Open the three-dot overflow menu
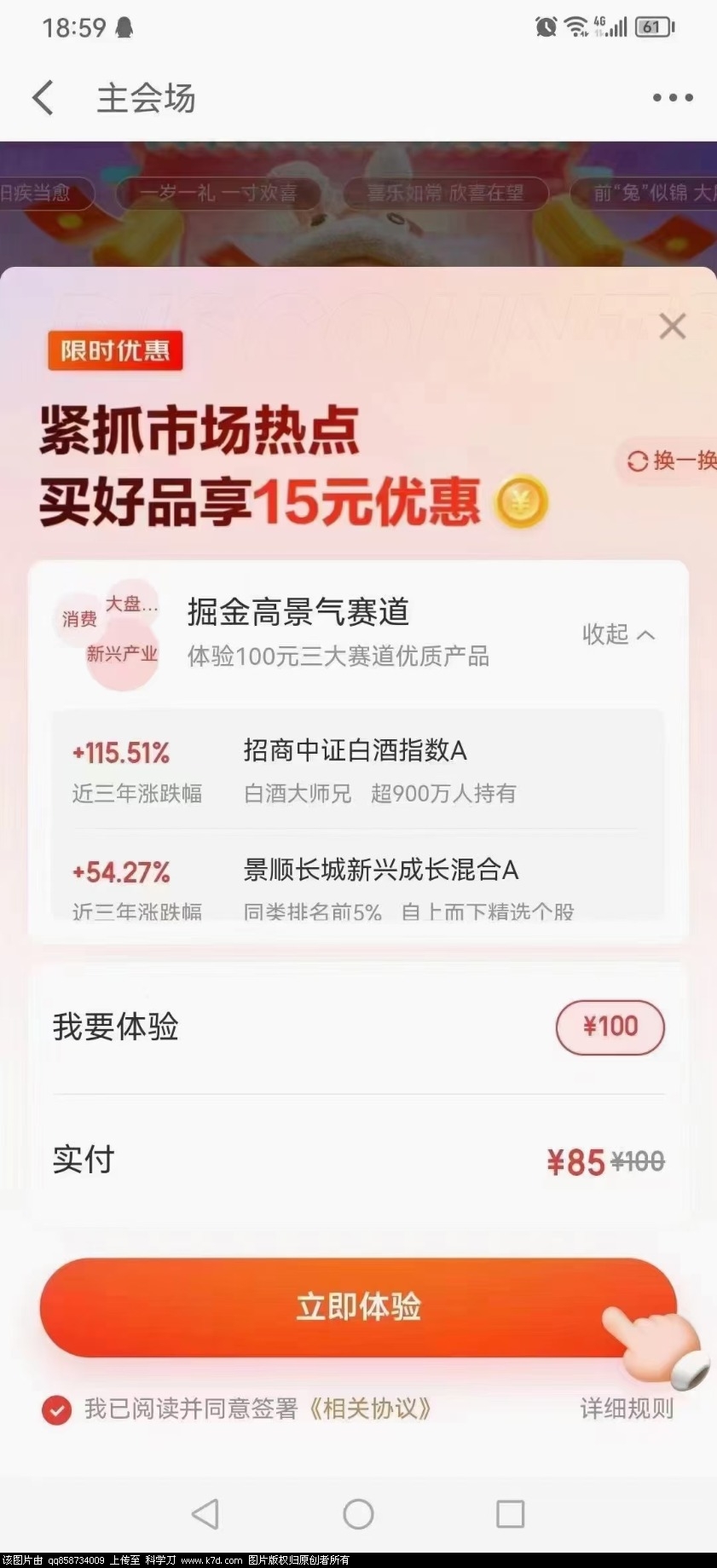 pos(672,98)
